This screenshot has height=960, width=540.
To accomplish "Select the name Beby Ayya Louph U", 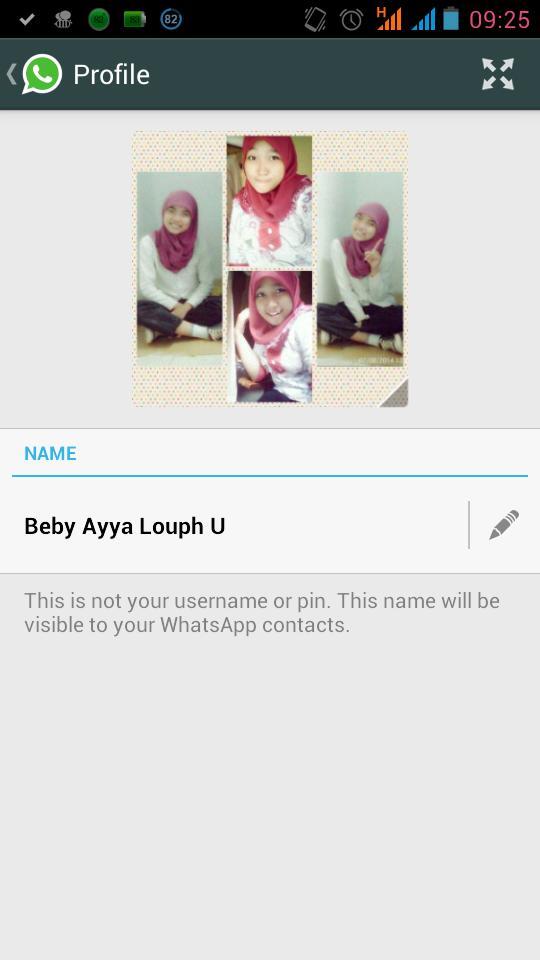I will [x=125, y=526].
